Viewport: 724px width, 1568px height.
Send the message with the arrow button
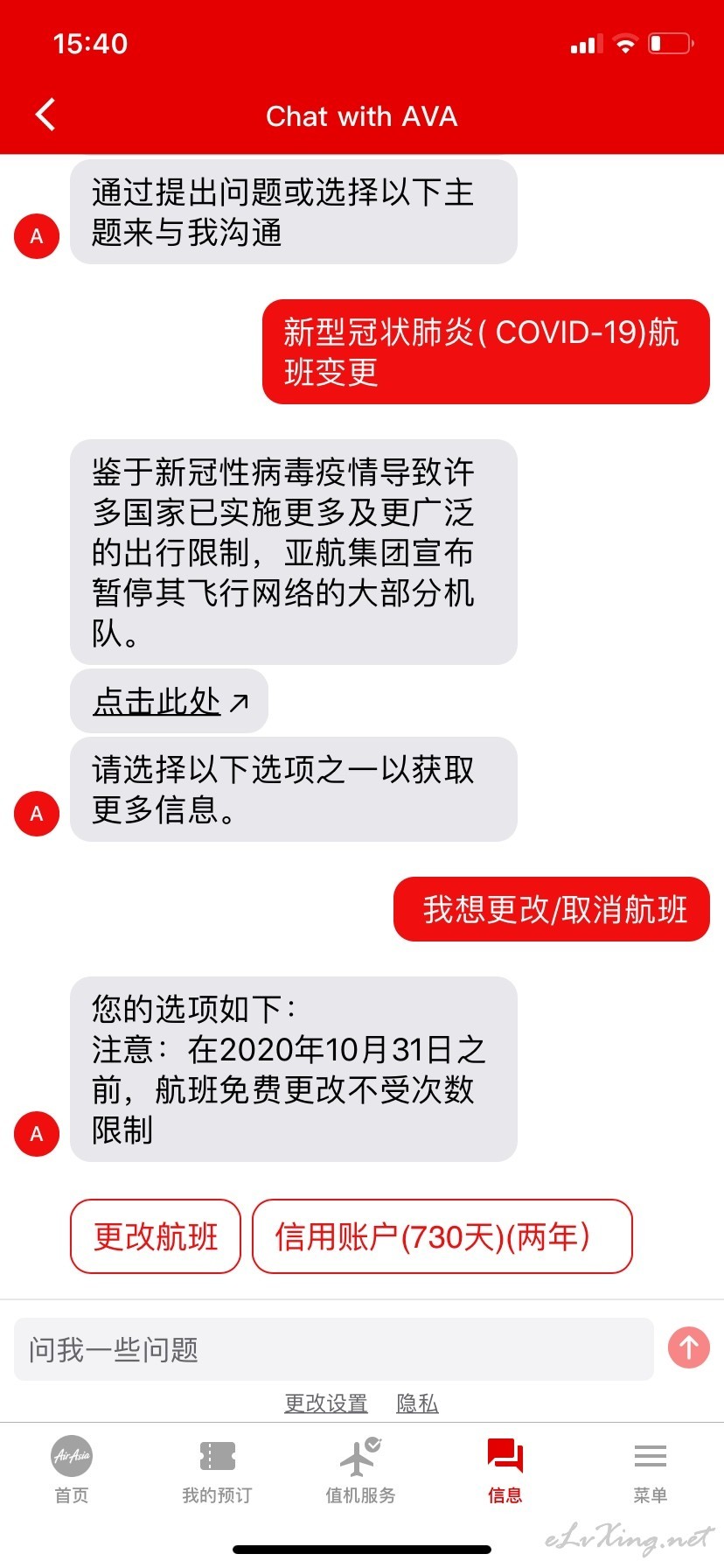coord(689,1347)
